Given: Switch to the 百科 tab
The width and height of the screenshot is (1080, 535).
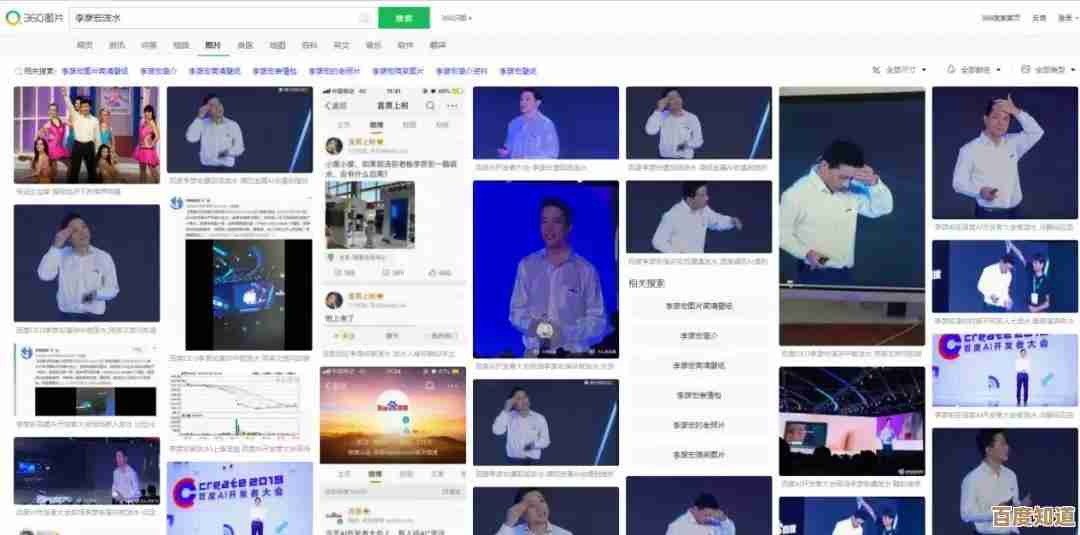Looking at the screenshot, I should pos(309,45).
